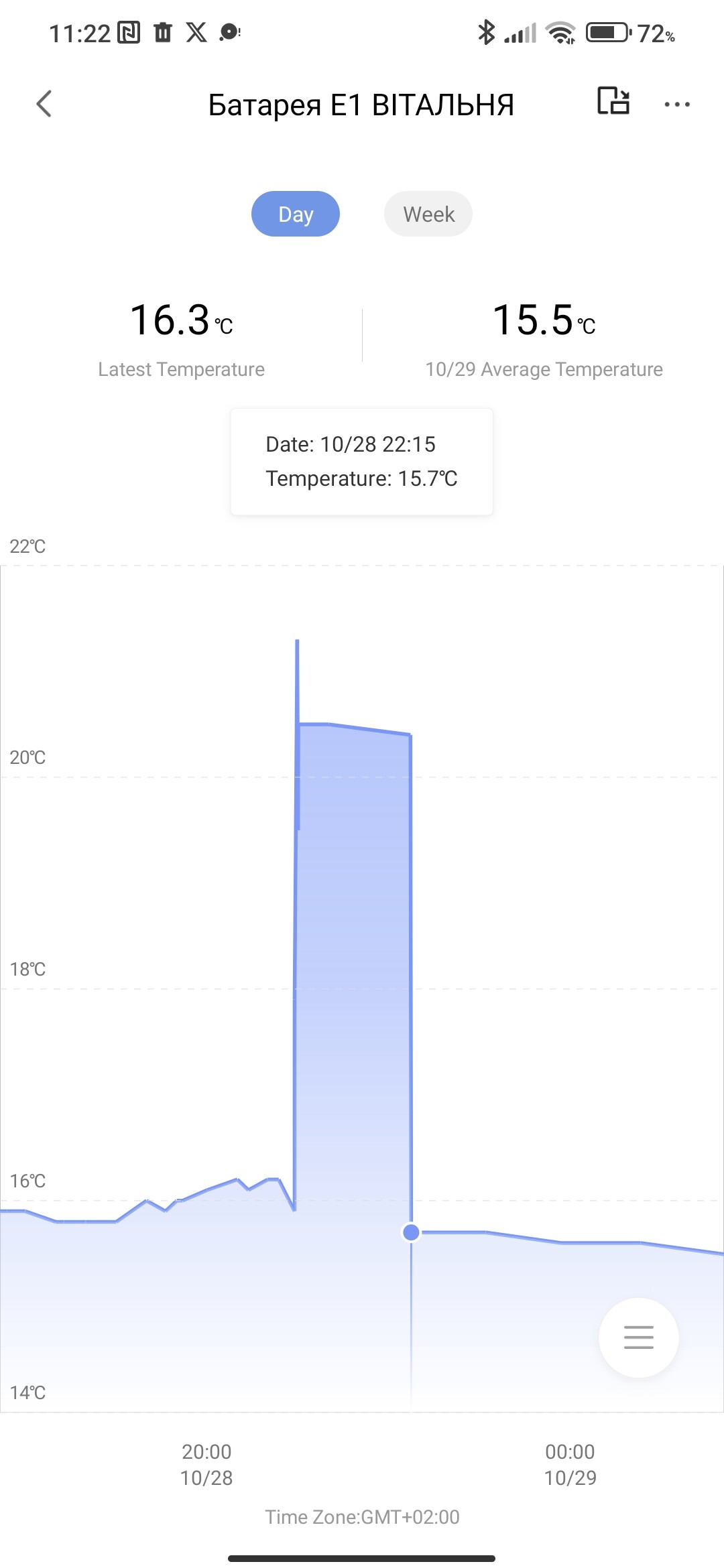Tap the selected point on the chart

411,1232
